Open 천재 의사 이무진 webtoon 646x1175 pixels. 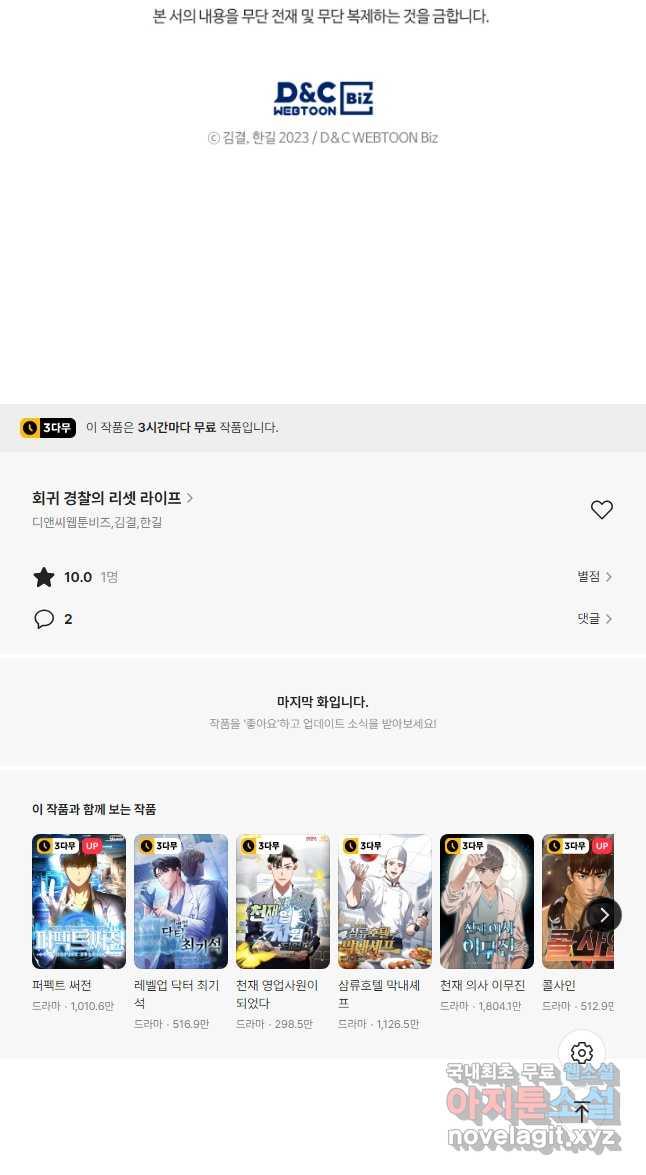point(487,902)
